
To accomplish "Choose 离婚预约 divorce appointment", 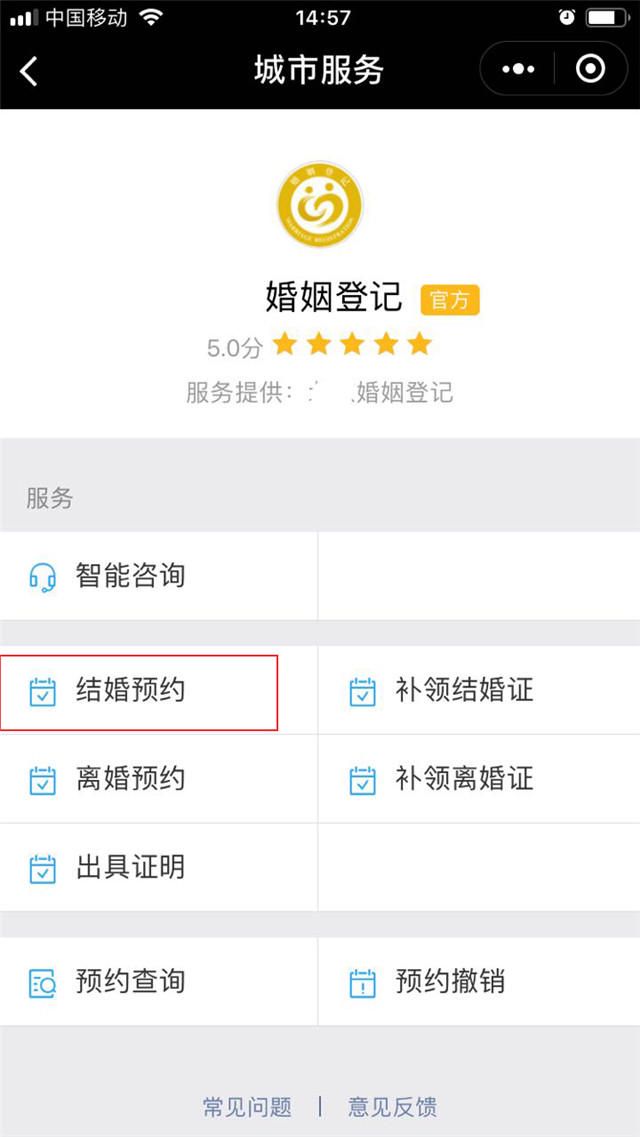I will [159, 779].
